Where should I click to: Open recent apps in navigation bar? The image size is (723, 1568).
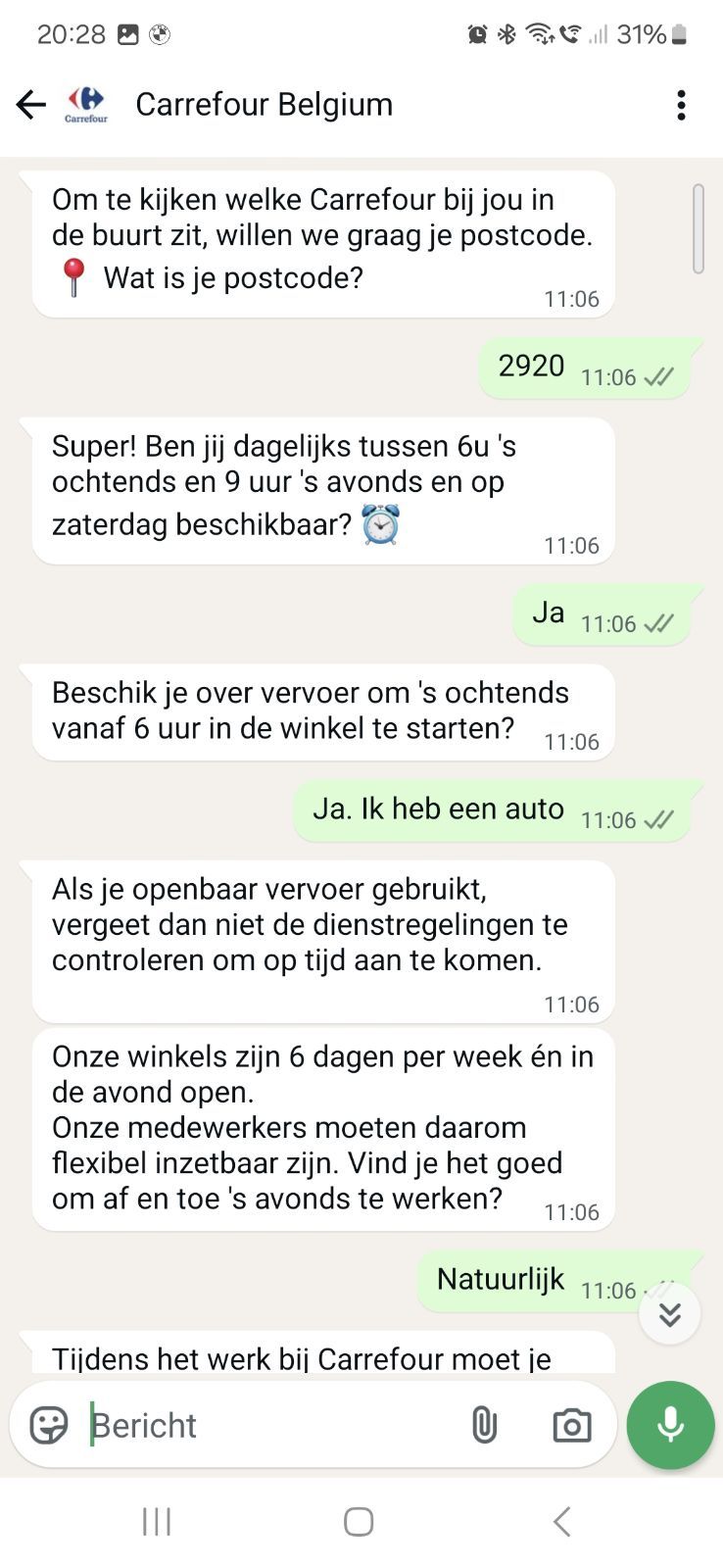pyautogui.click(x=157, y=1522)
